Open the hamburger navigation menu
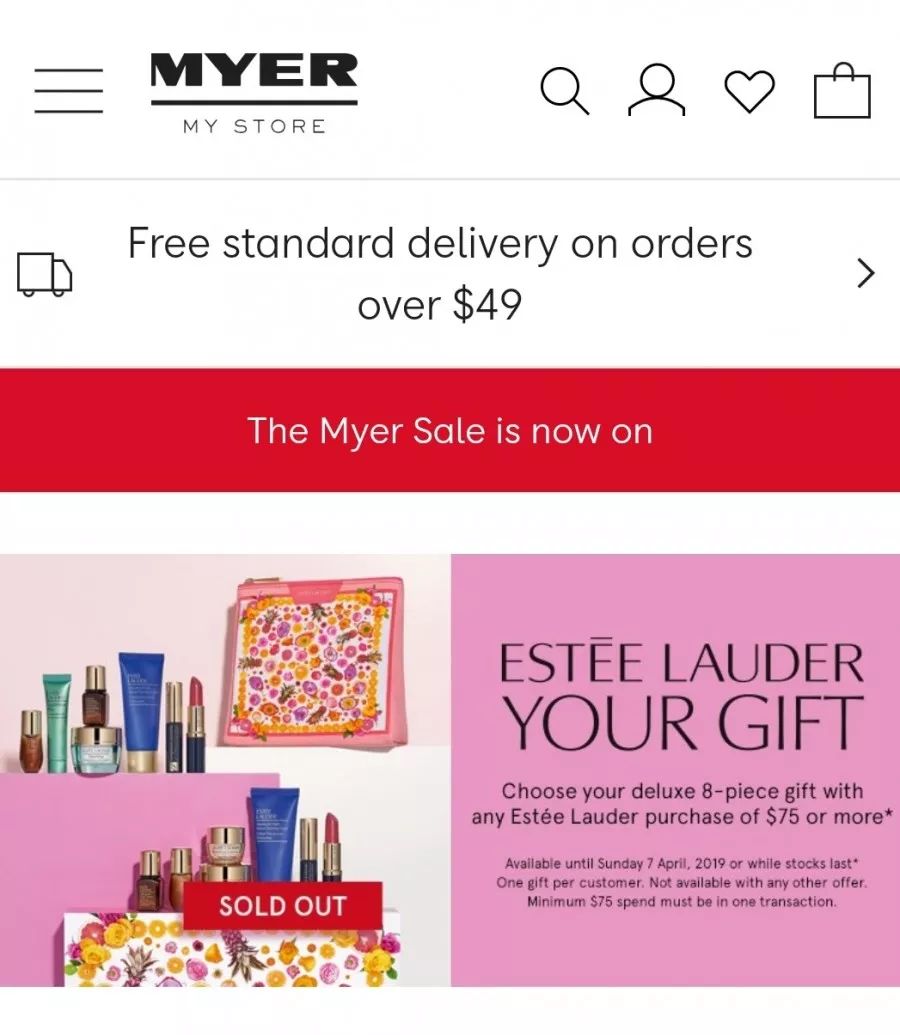The image size is (900, 1035). tap(68, 91)
